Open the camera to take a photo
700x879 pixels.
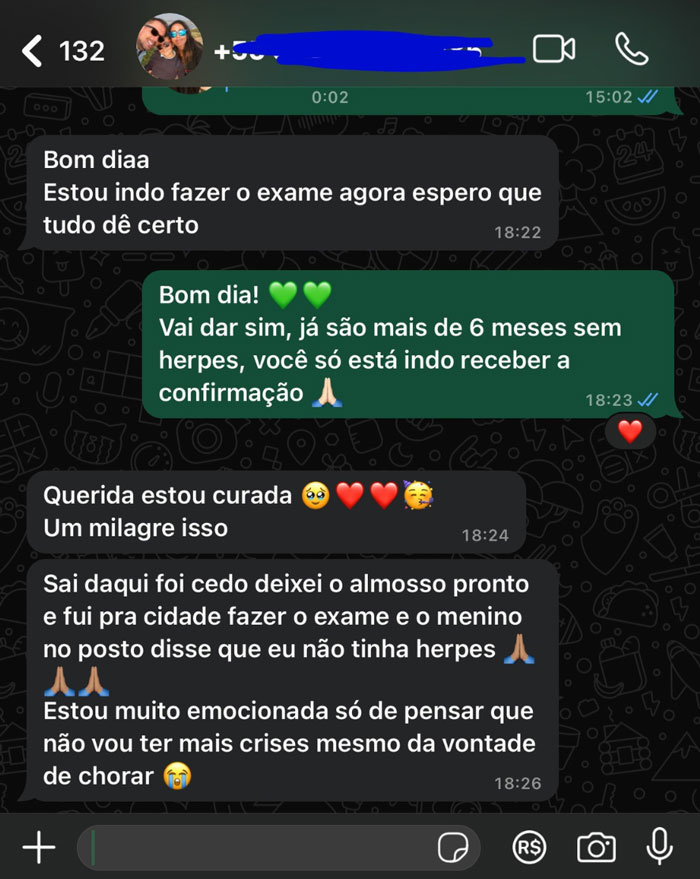tap(596, 848)
